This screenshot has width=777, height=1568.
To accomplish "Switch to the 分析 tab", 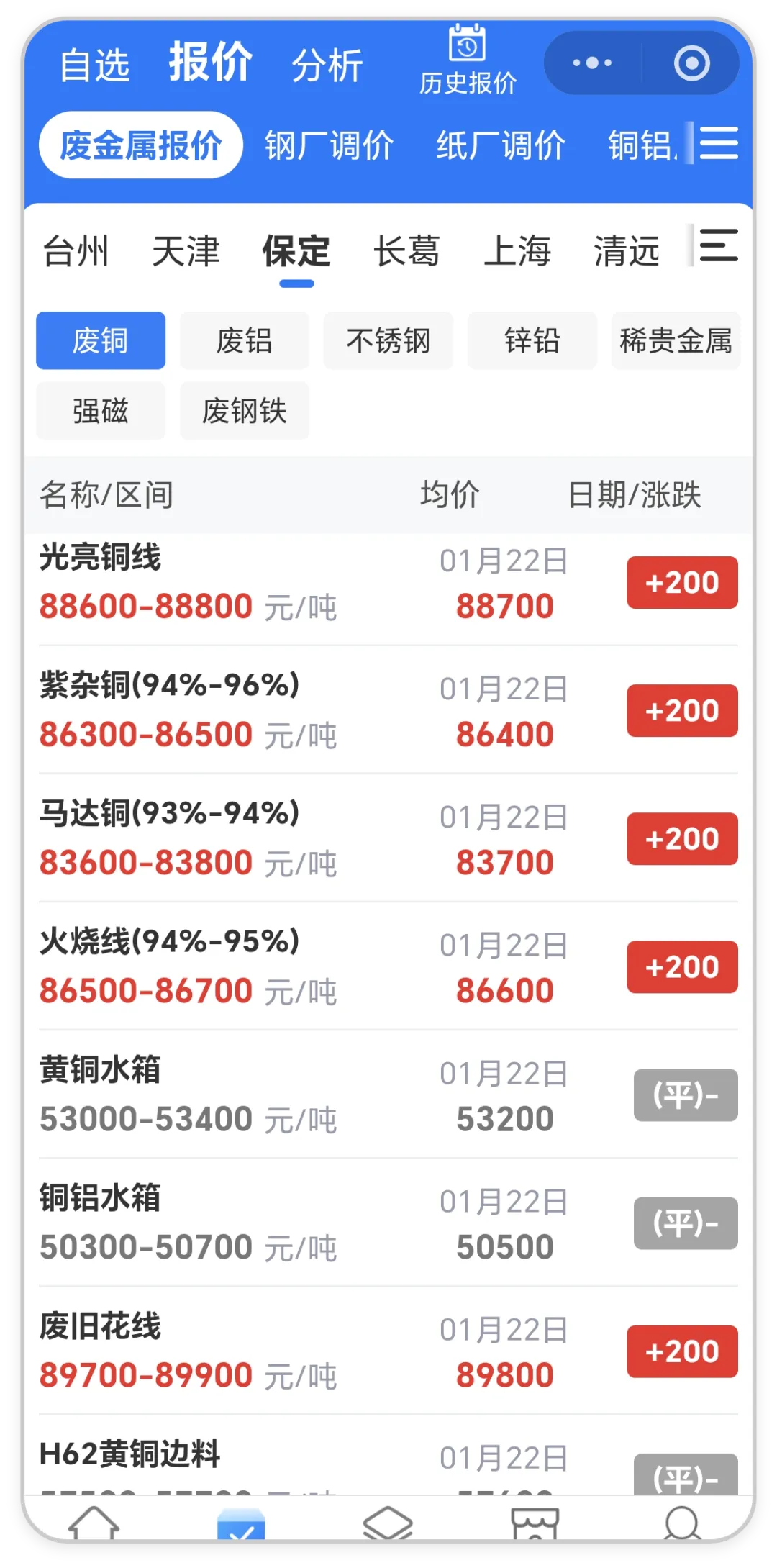I will click(327, 65).
